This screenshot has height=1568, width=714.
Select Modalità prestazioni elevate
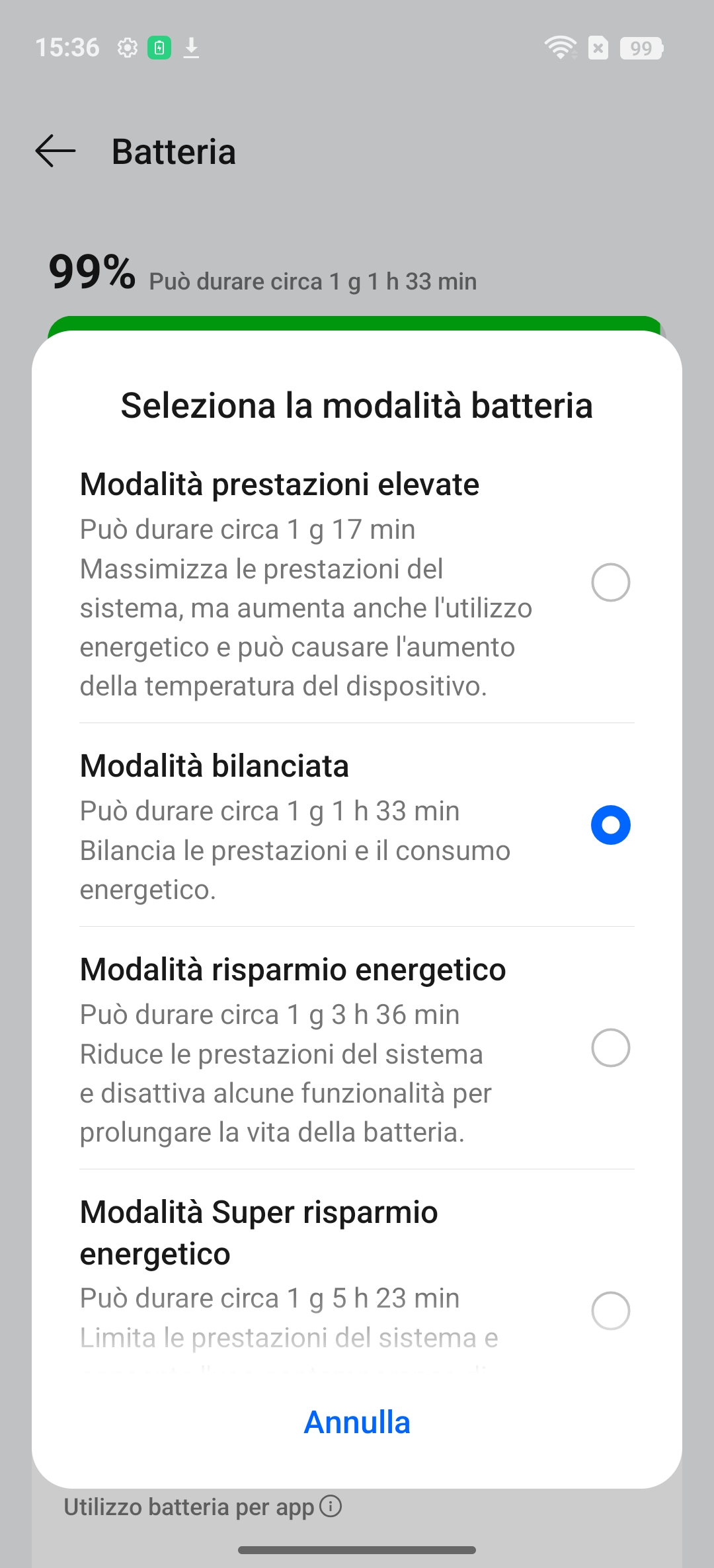(610, 582)
